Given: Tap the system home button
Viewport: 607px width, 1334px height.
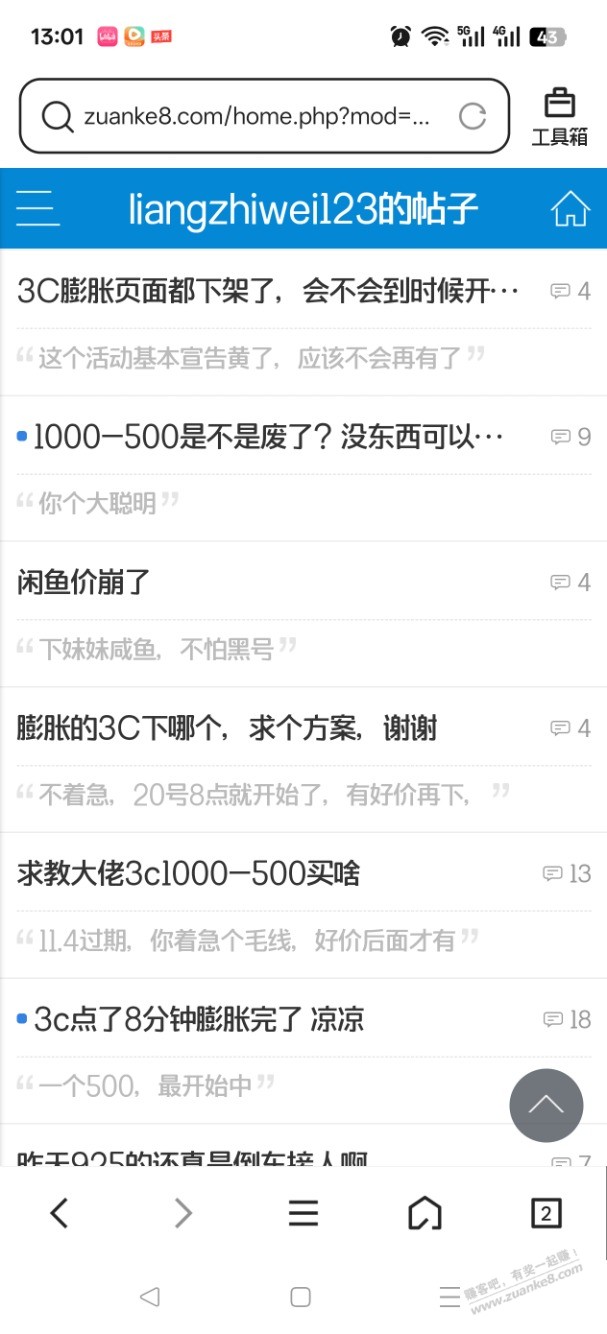Looking at the screenshot, I should point(300,1297).
